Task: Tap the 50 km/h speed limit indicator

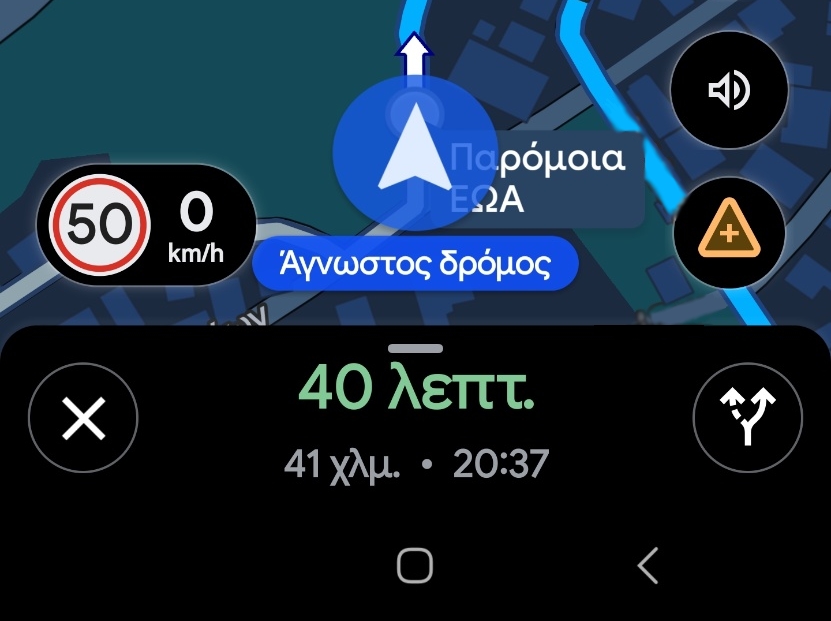Action: [x=100, y=224]
